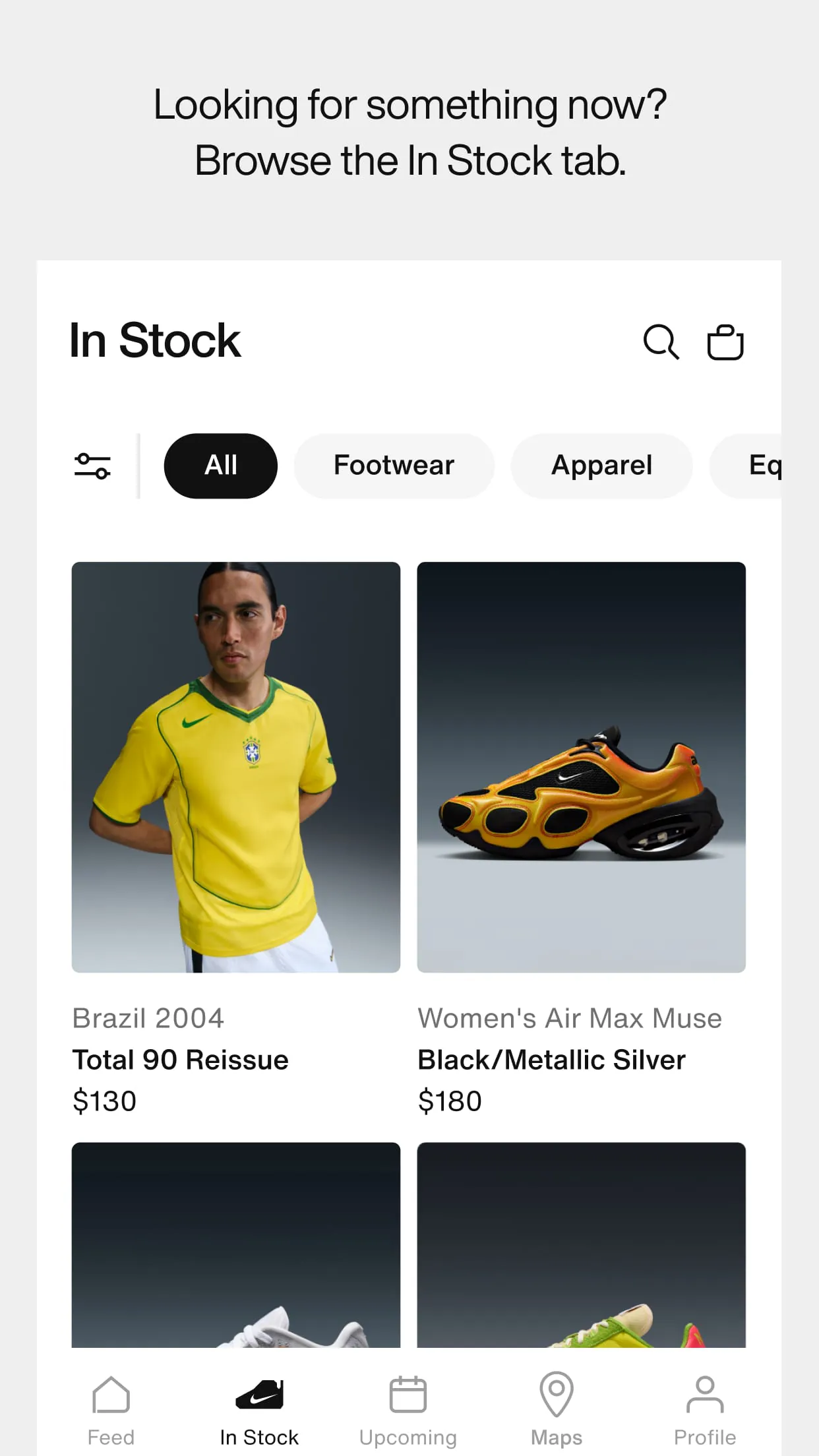Expand the partially visible Equipment filter chip
The width and height of the screenshot is (819, 1456).
pyautogui.click(x=765, y=465)
